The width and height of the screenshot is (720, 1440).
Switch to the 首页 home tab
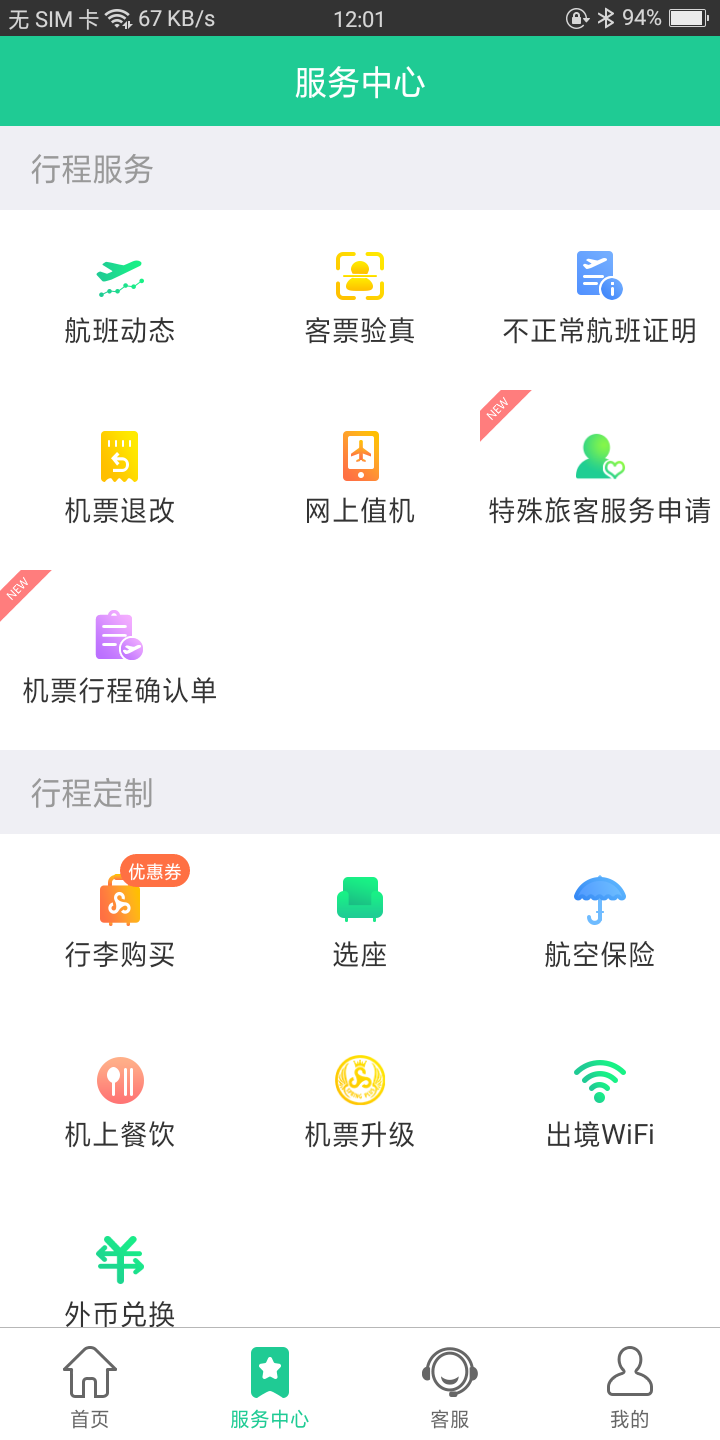point(90,1385)
